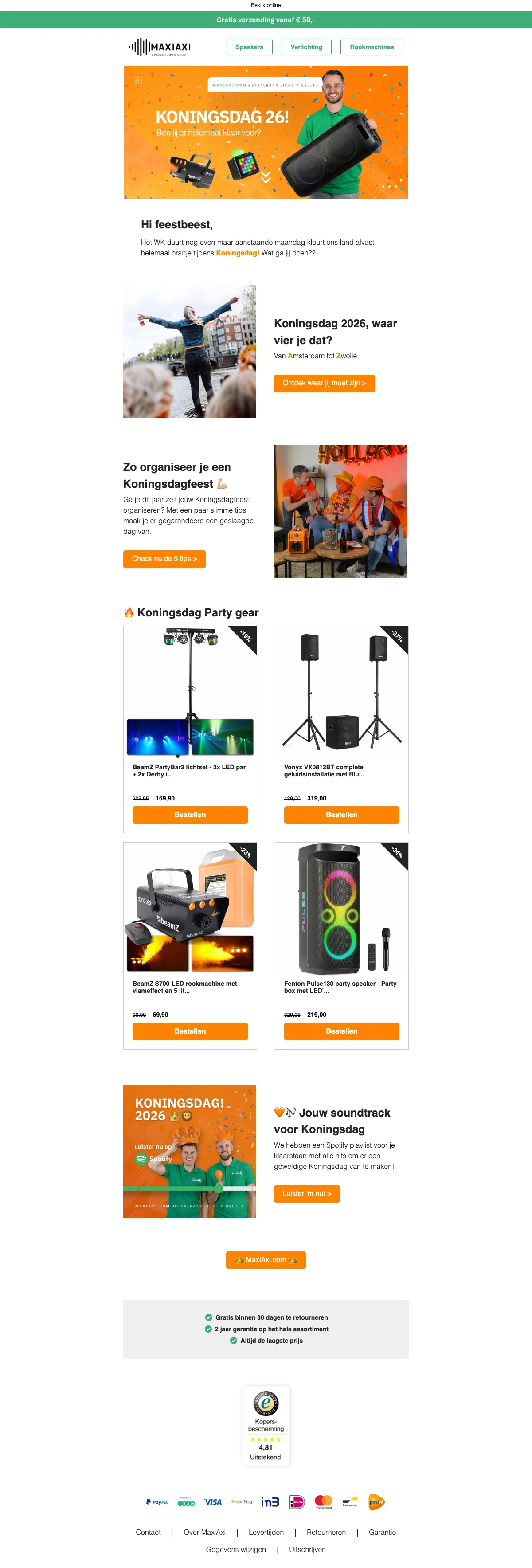
Task: Tap Luister 'm nu for the playlist
Action: pyautogui.click(x=307, y=1194)
